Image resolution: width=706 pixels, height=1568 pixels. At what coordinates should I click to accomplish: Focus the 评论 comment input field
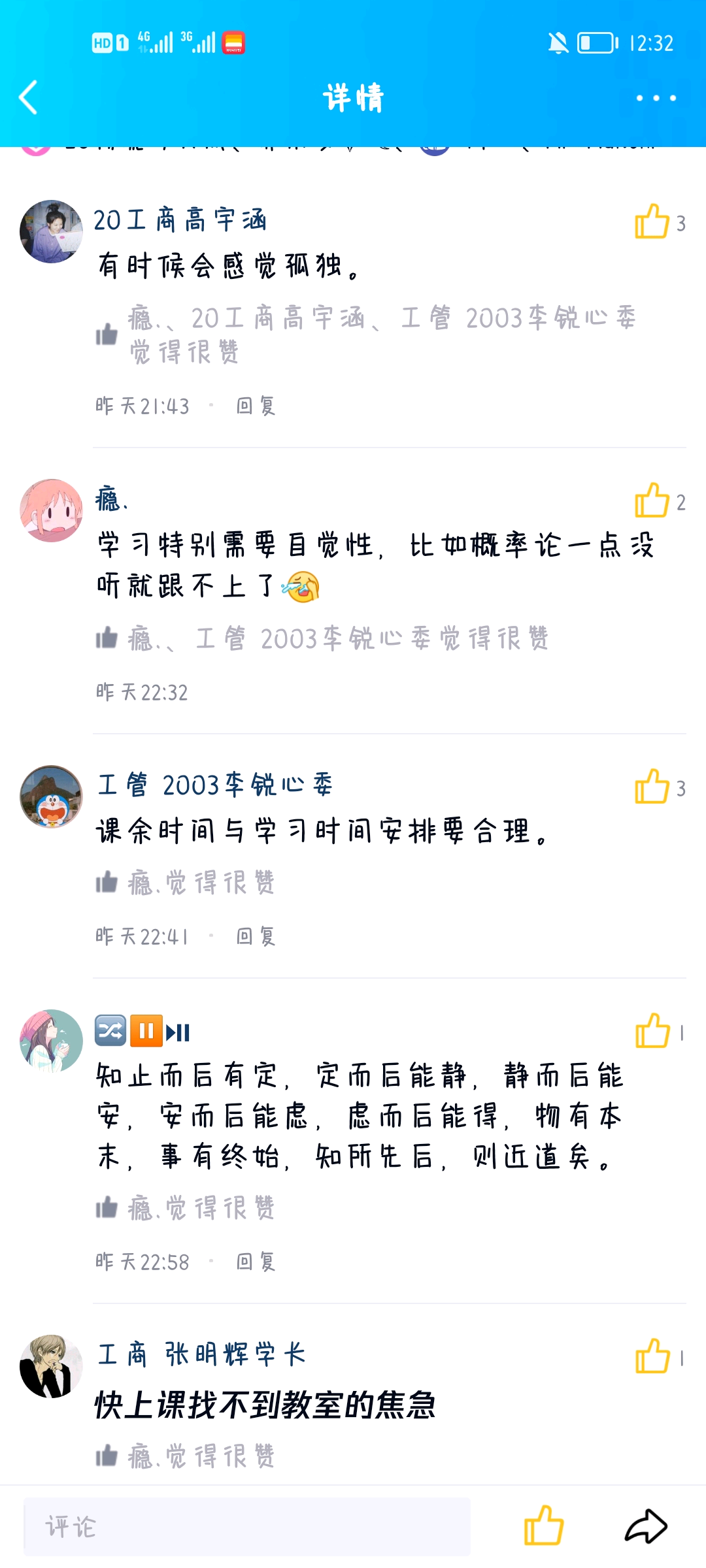click(x=247, y=1527)
